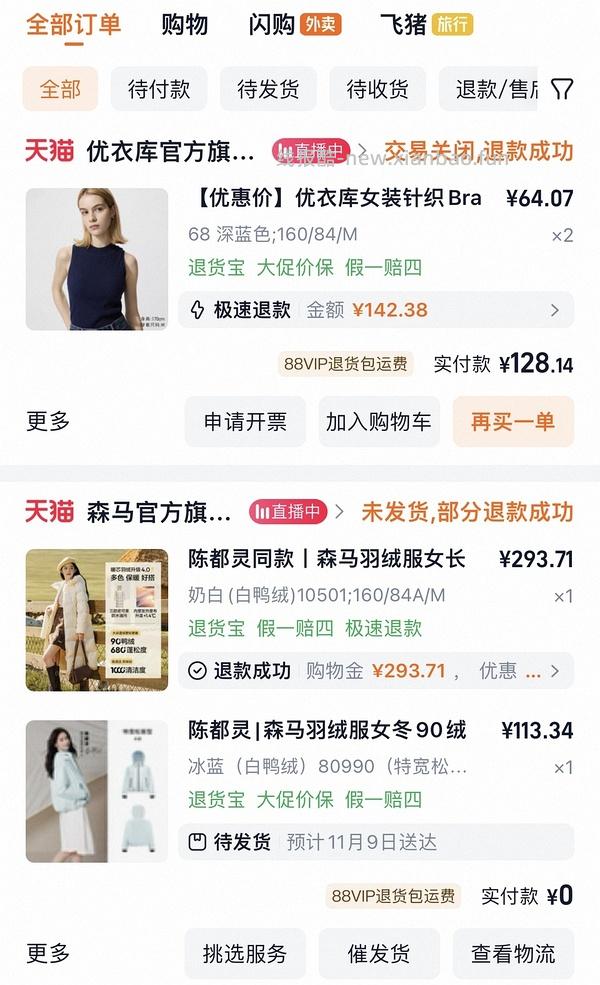Tap 再买一单 to reorder Uniqlo item

[513, 422]
